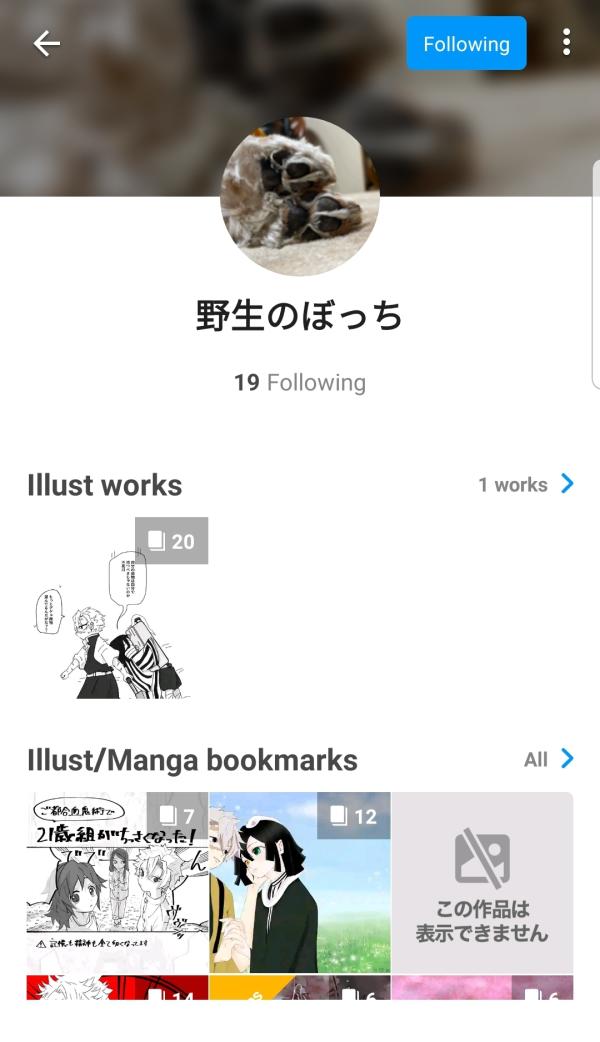
Task: Open the three-dot overflow menu
Action: point(566,43)
